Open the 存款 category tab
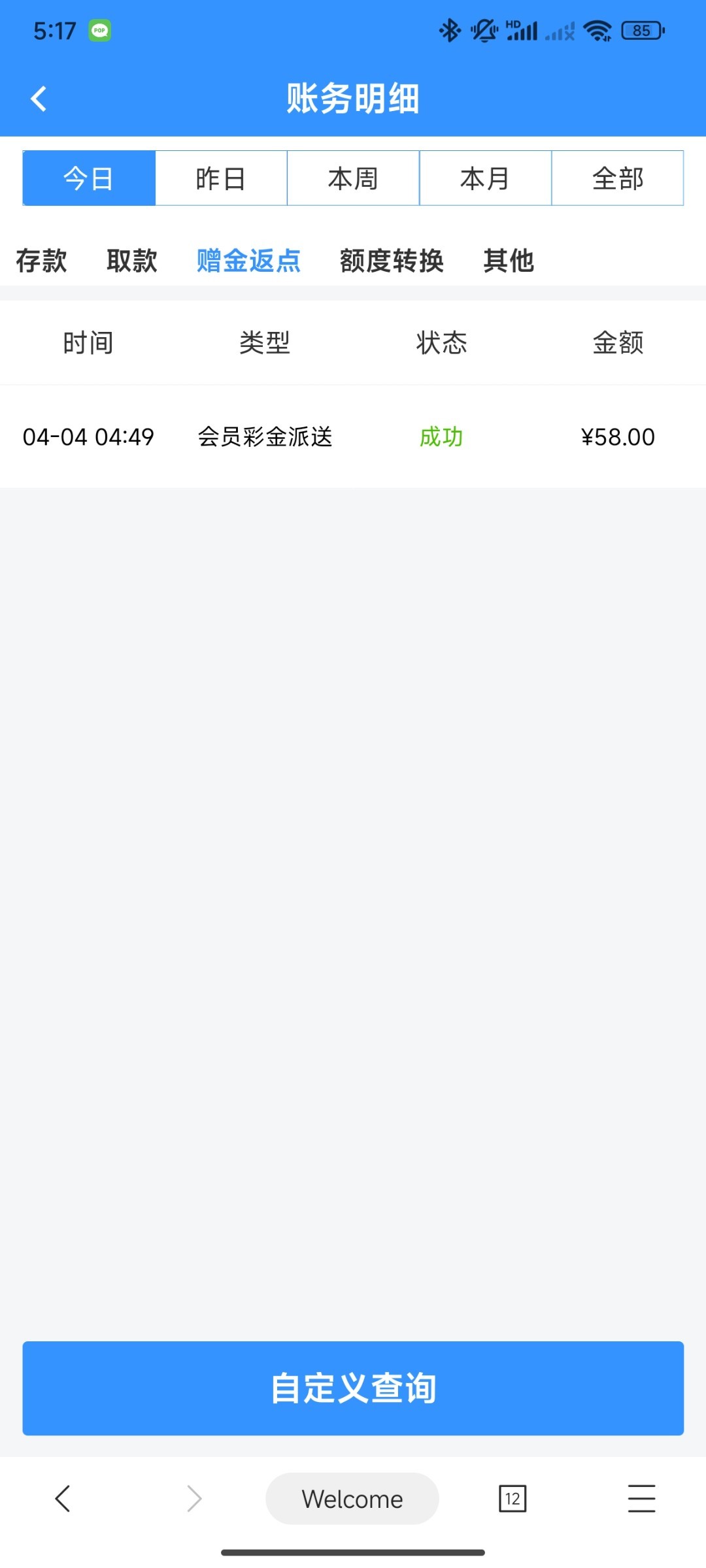Screen dimensions: 706x1568 (x=41, y=261)
